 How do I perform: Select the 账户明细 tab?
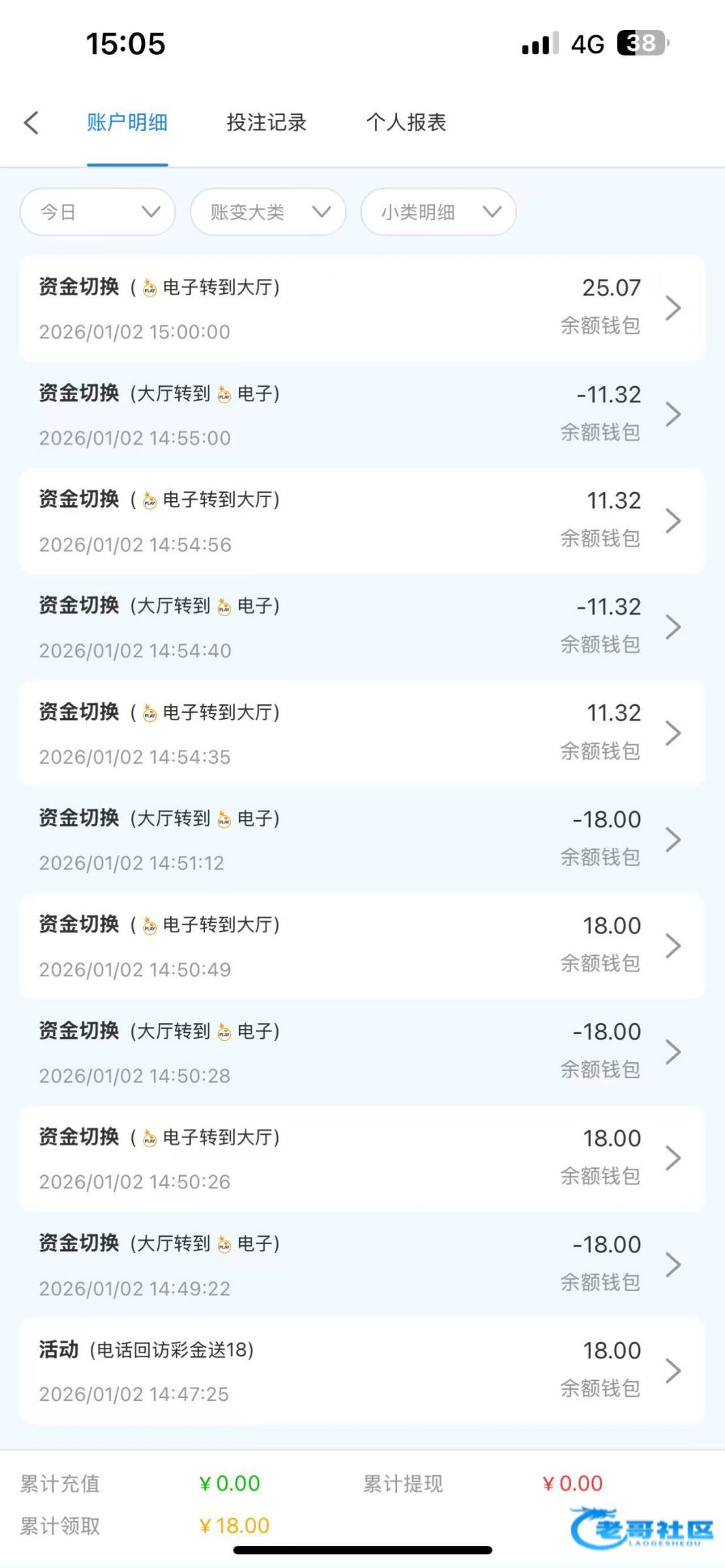point(127,123)
